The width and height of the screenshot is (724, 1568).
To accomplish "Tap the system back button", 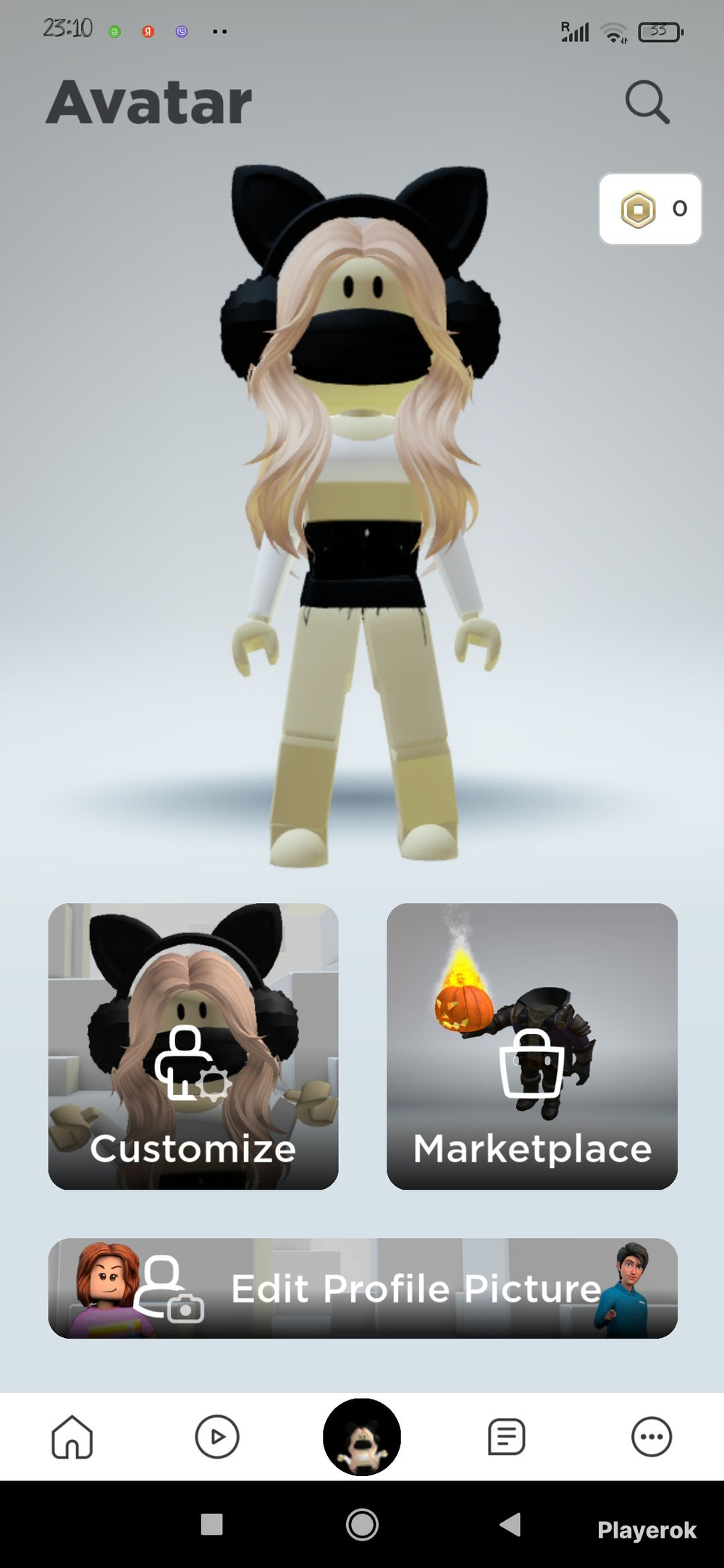I will [510, 1525].
